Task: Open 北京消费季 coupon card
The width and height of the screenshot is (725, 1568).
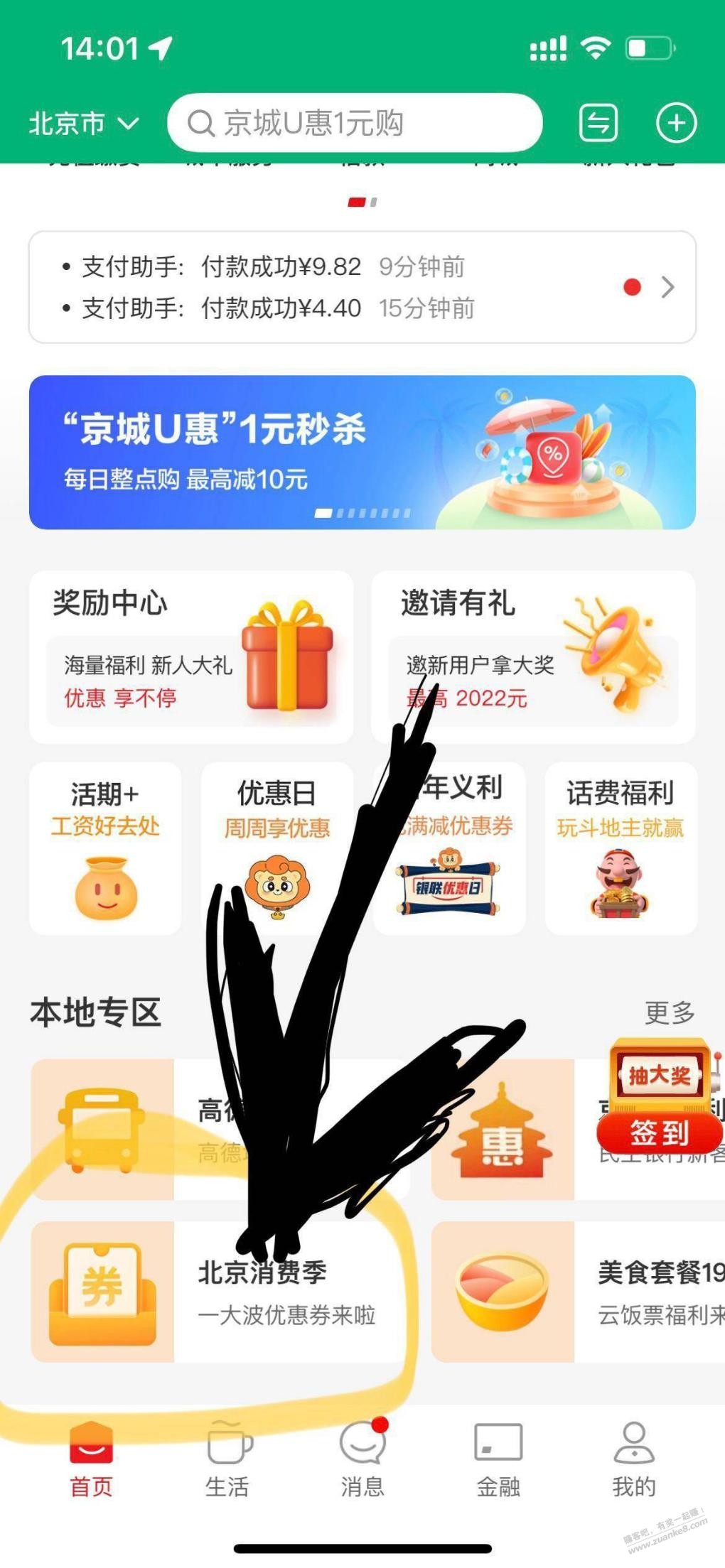Action: pyautogui.click(x=217, y=1292)
